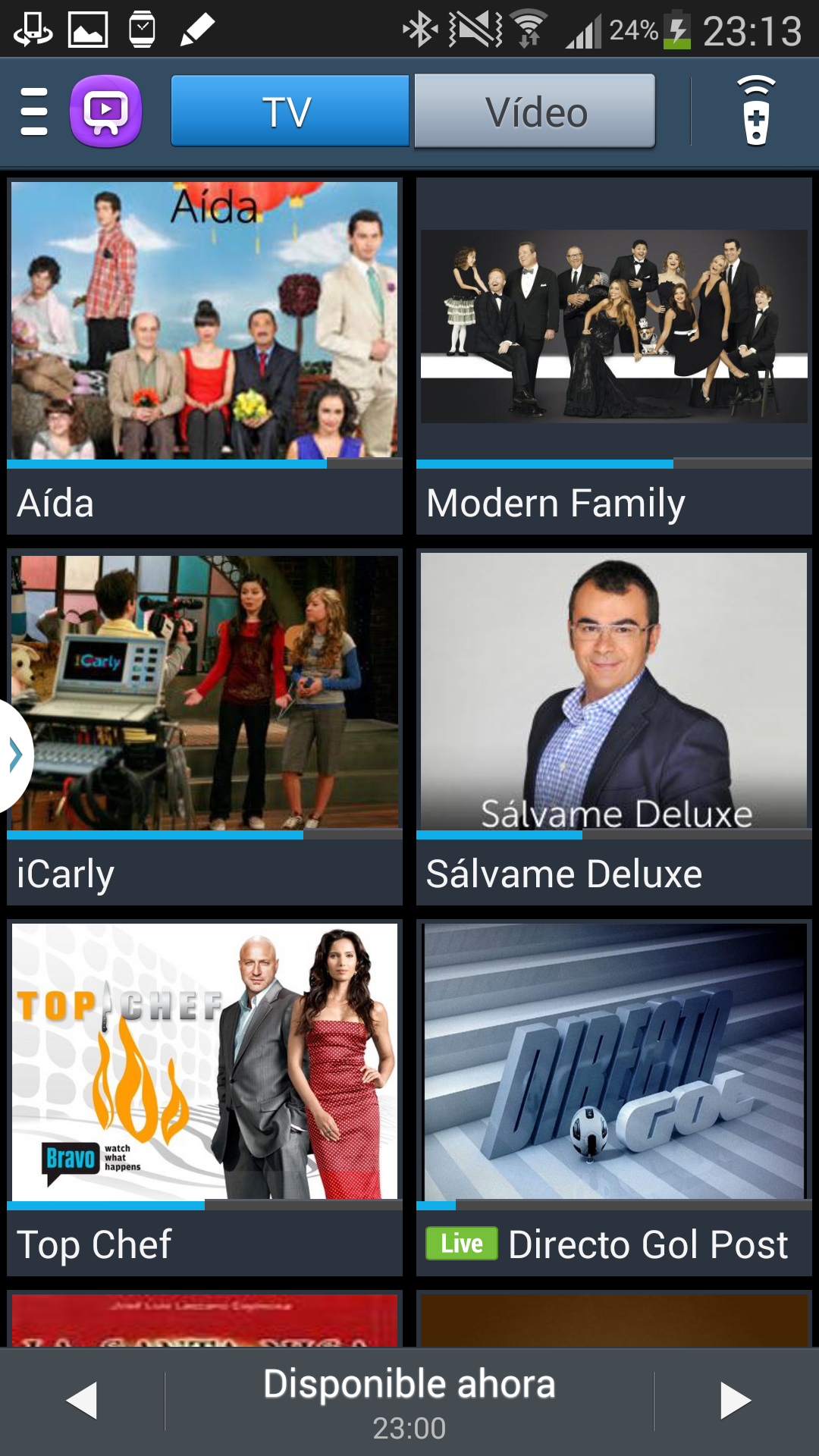Open the remote control icon
The width and height of the screenshot is (819, 1456).
pos(755,111)
